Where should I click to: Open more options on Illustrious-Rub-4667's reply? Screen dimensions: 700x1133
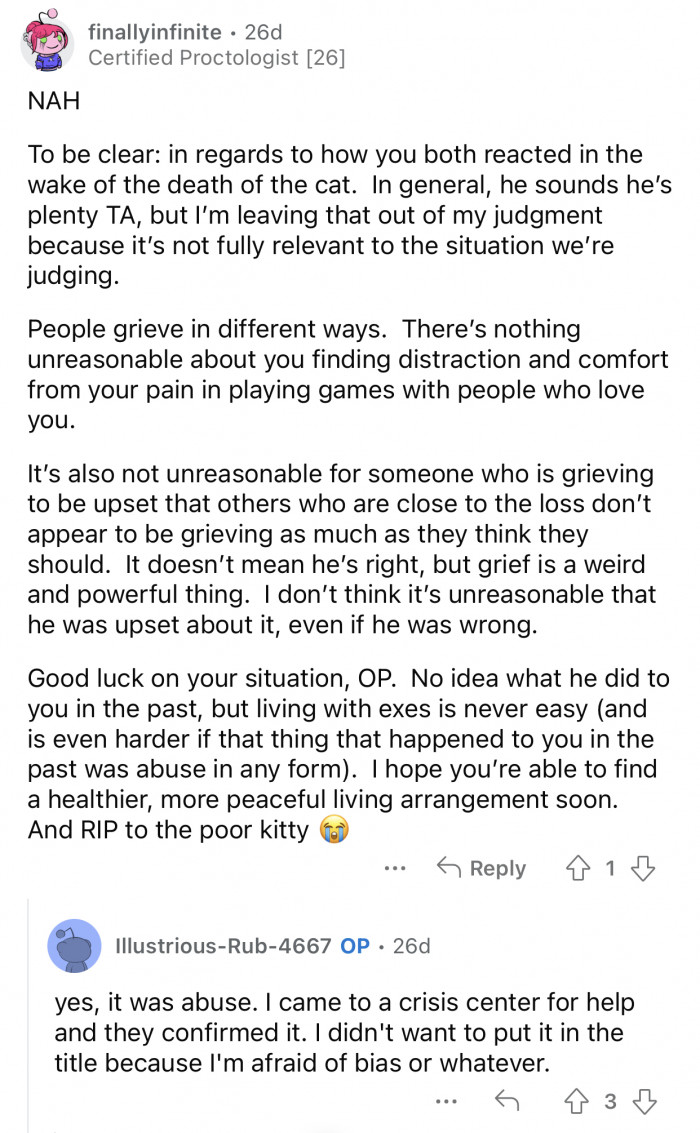point(446,1101)
